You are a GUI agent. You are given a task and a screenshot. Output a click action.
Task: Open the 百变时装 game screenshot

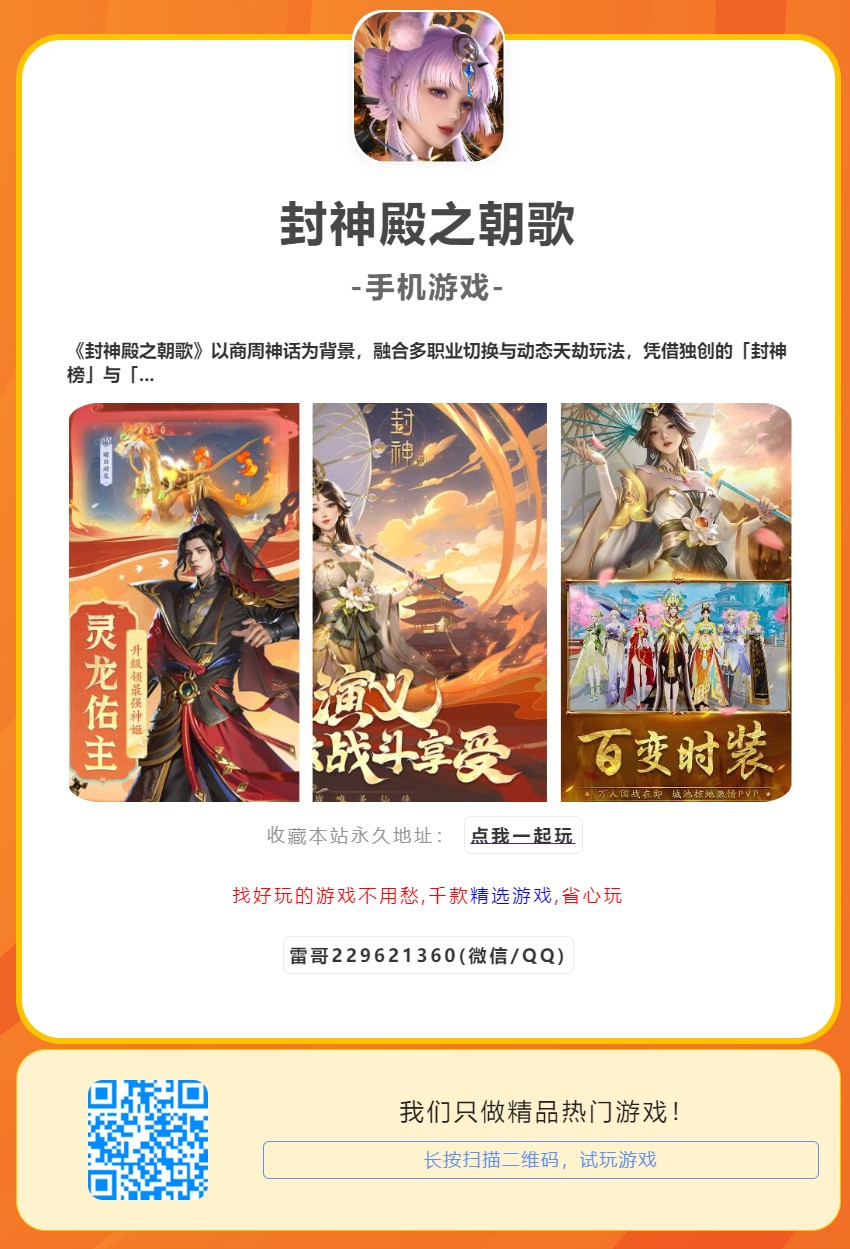[676, 602]
